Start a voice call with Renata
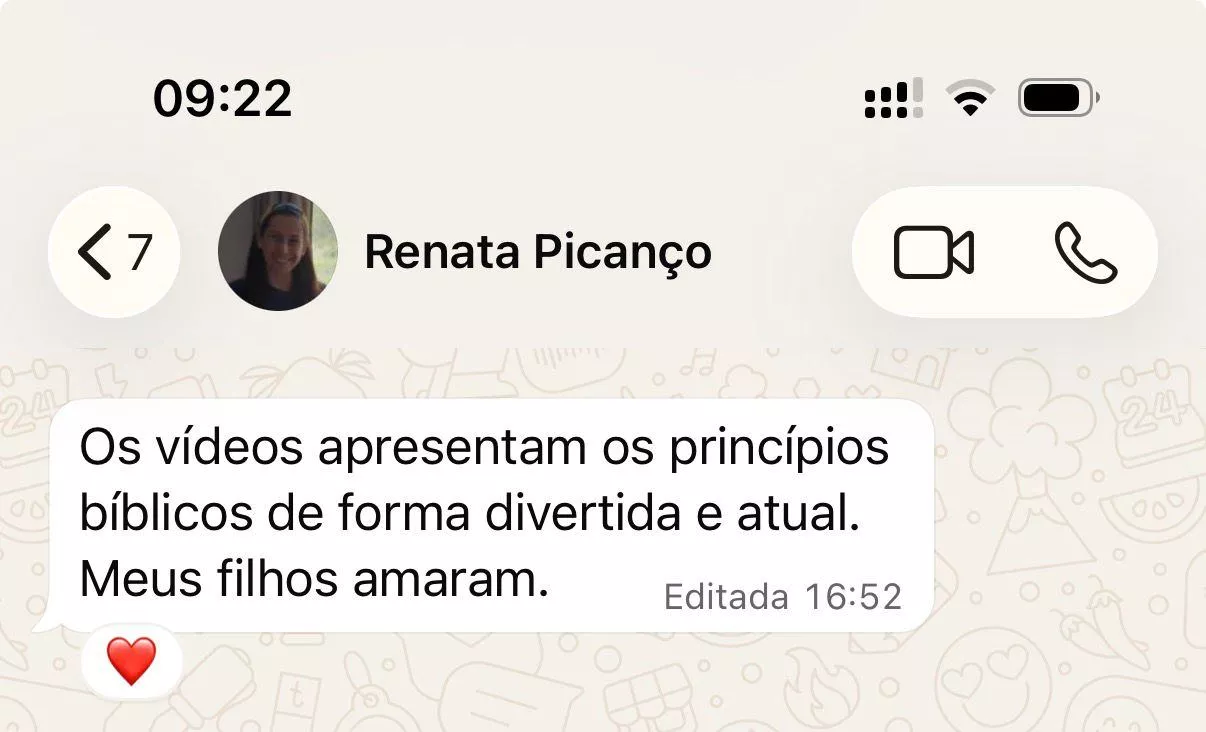The image size is (1206, 732). pyautogui.click(x=1085, y=253)
